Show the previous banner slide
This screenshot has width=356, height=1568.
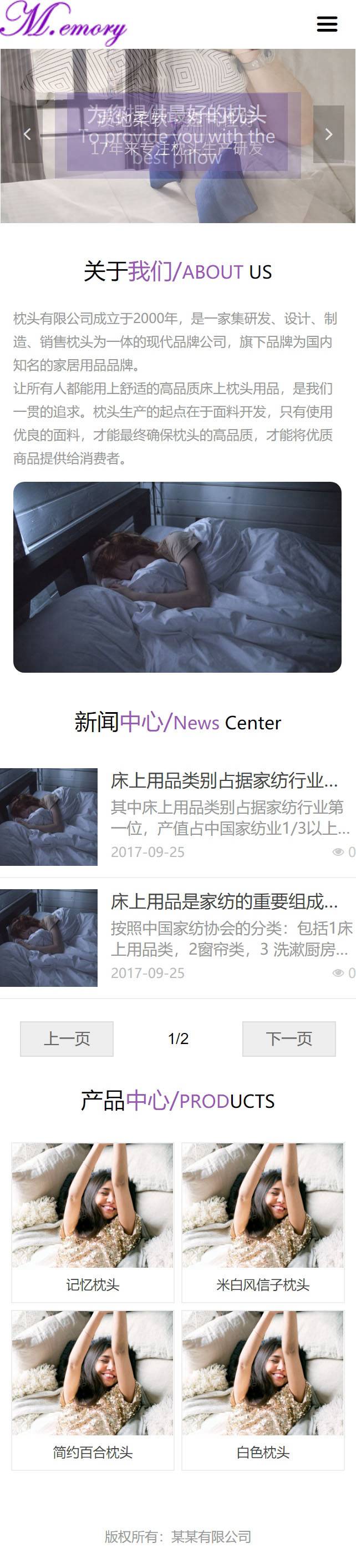pyautogui.click(x=27, y=134)
